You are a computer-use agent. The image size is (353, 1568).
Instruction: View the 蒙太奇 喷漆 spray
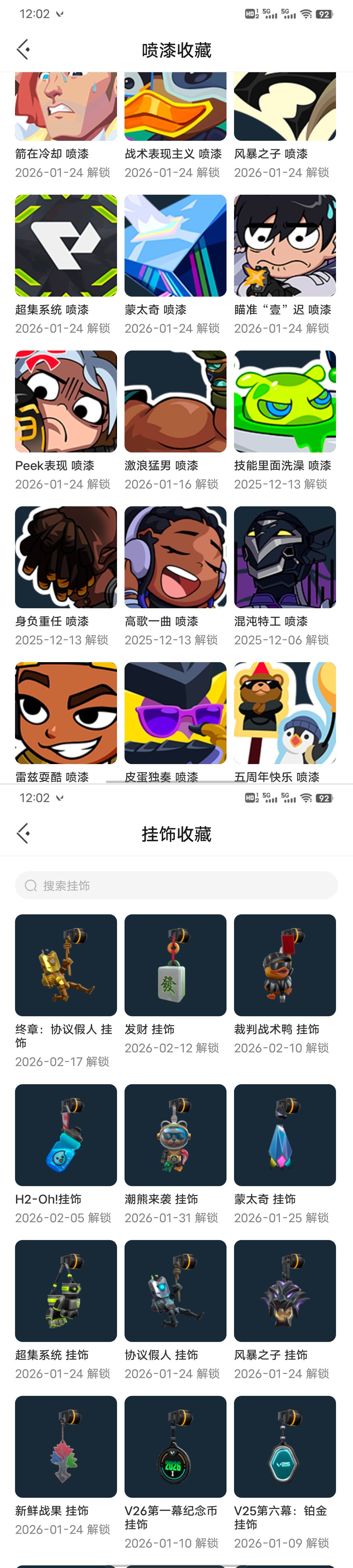(x=175, y=246)
